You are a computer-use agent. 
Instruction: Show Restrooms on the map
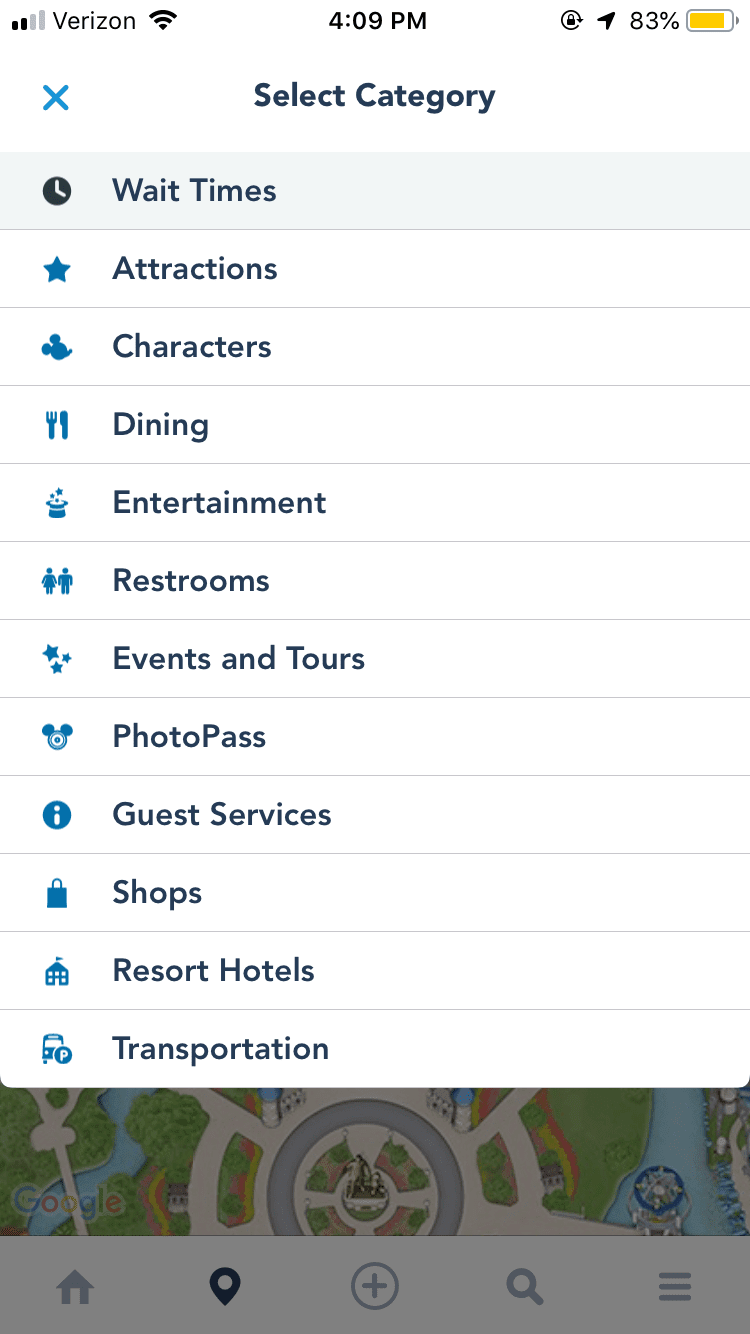[x=375, y=581]
